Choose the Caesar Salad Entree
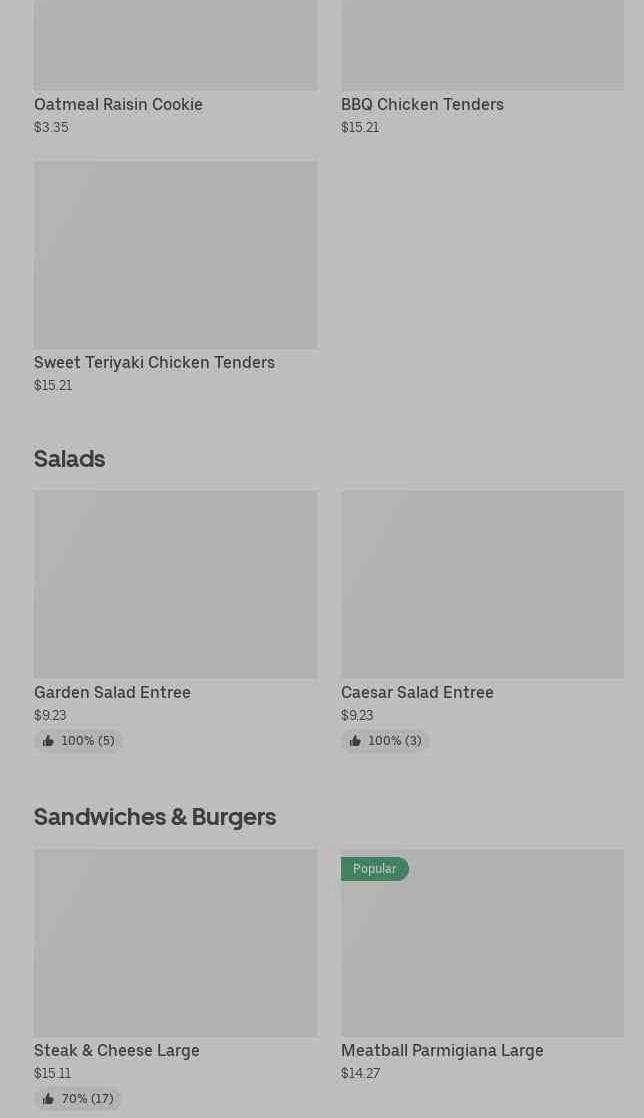The width and height of the screenshot is (644, 1118). [x=482, y=621]
